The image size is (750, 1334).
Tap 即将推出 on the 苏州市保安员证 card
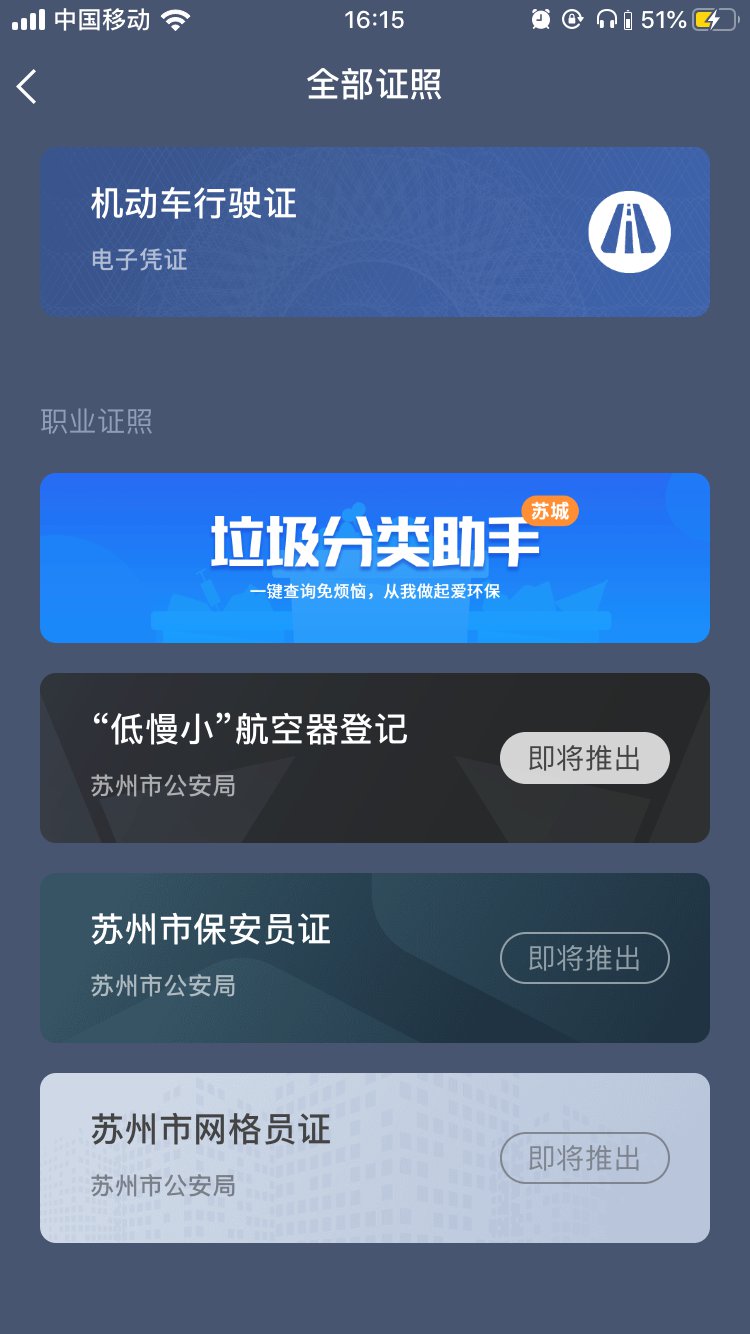584,958
